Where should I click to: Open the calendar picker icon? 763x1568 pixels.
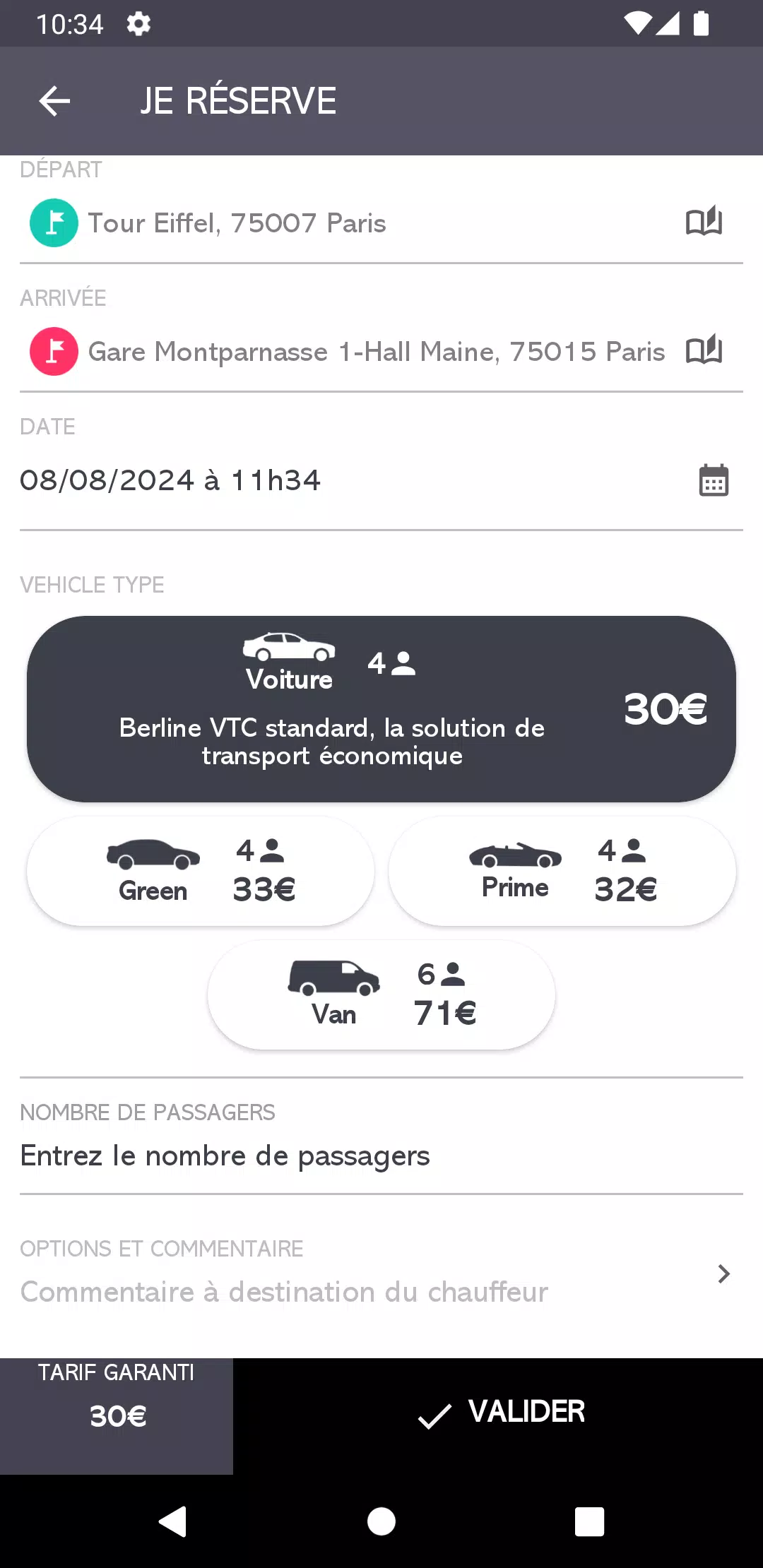[x=714, y=480]
